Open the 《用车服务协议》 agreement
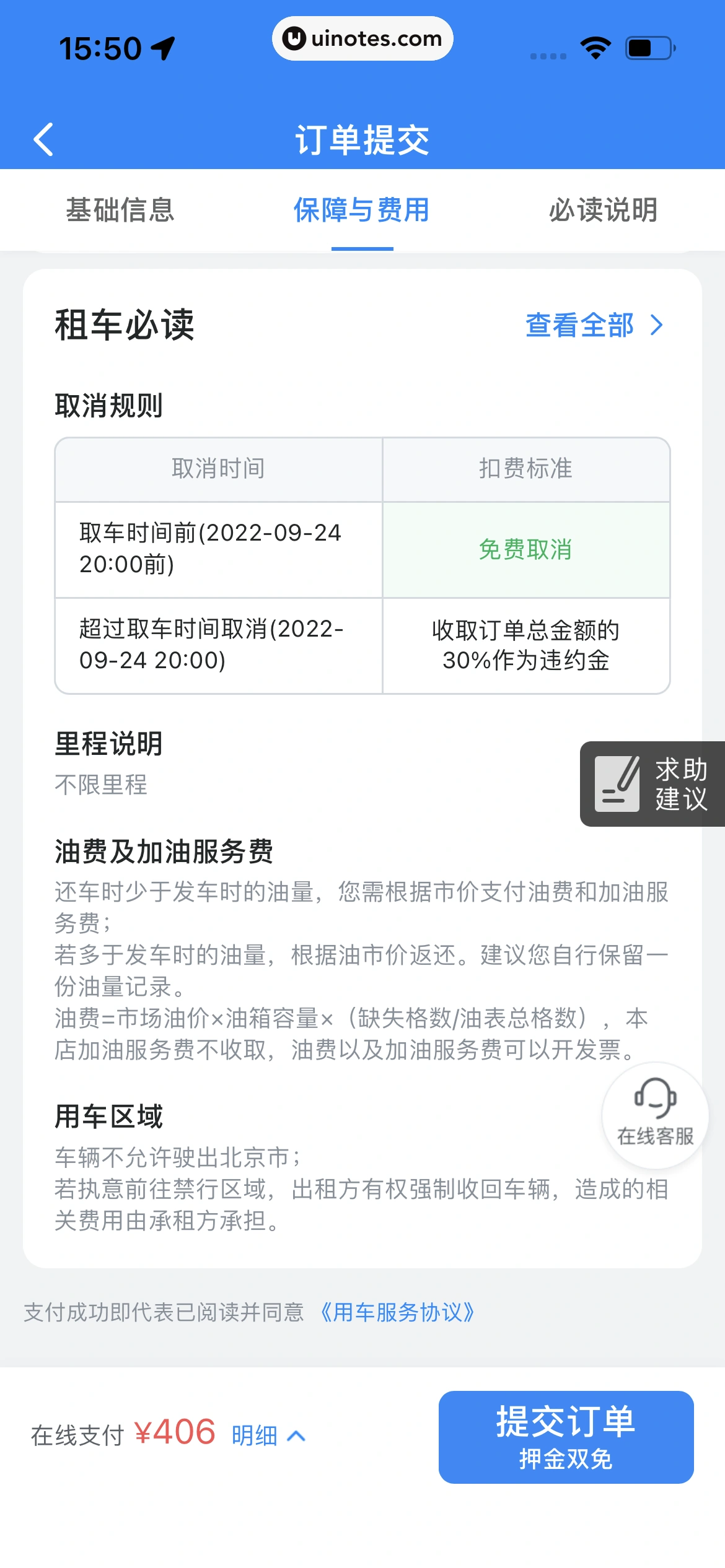Screen dimensions: 725x1568 398,1313
